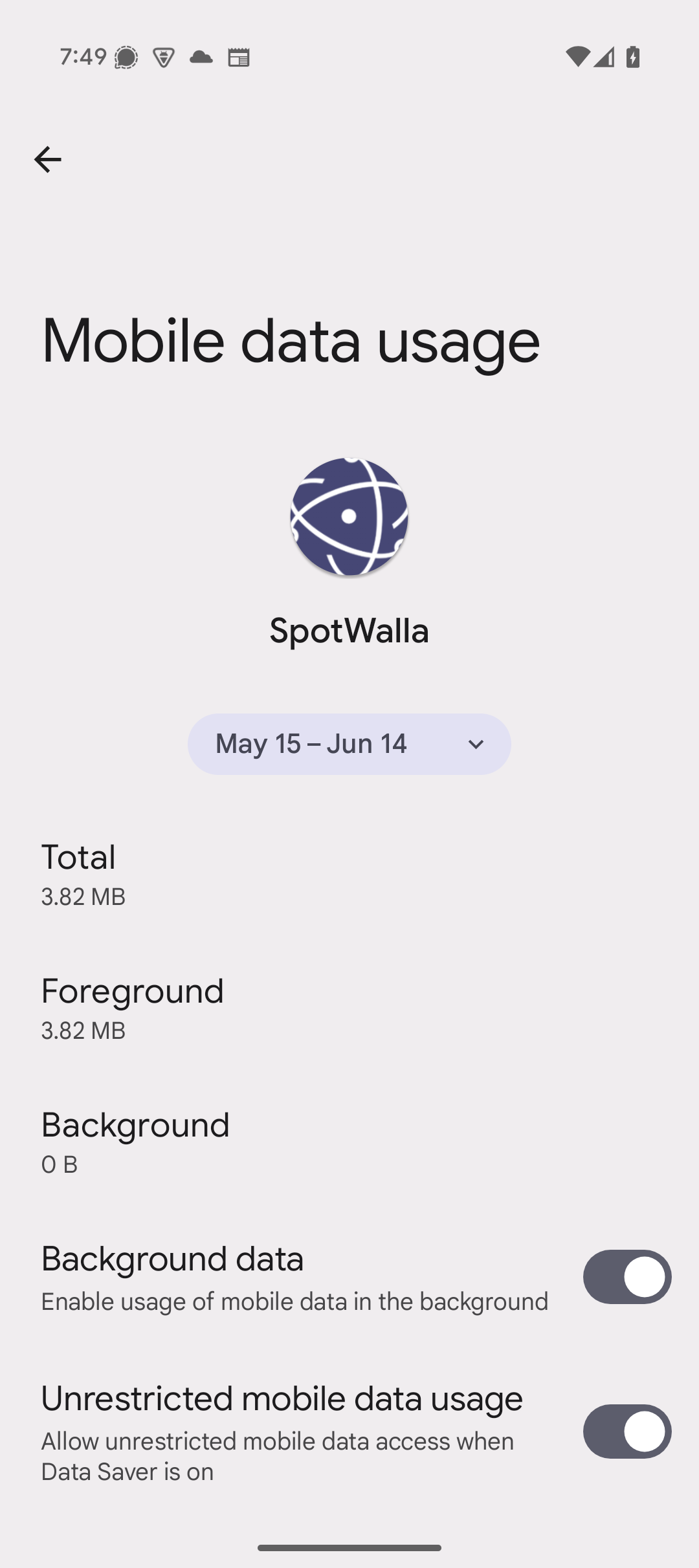
Task: Disable Unrestricted mobile data usage
Action: pyautogui.click(x=627, y=1432)
